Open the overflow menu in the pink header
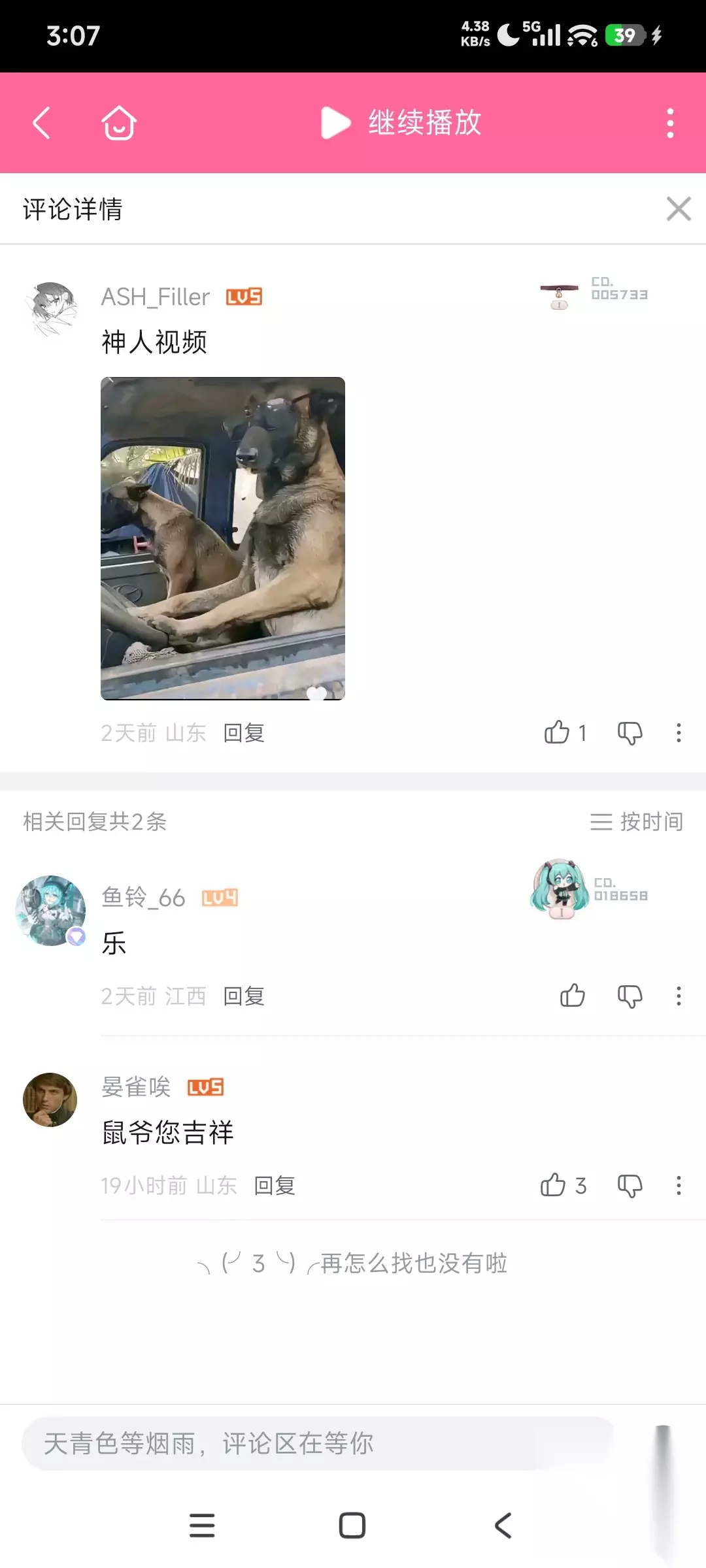706x1568 pixels. 670,123
